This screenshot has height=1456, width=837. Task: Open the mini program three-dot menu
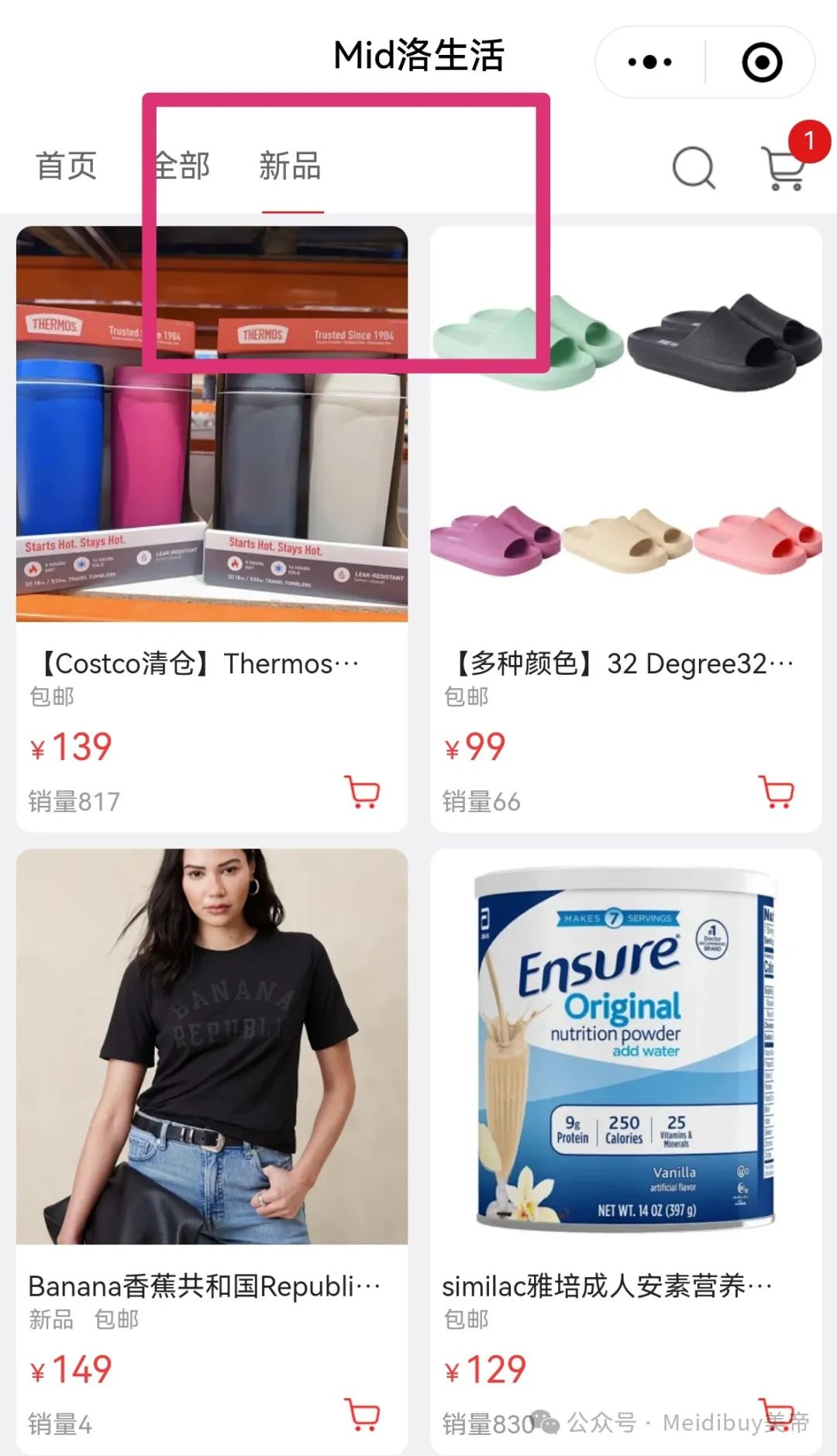(649, 62)
